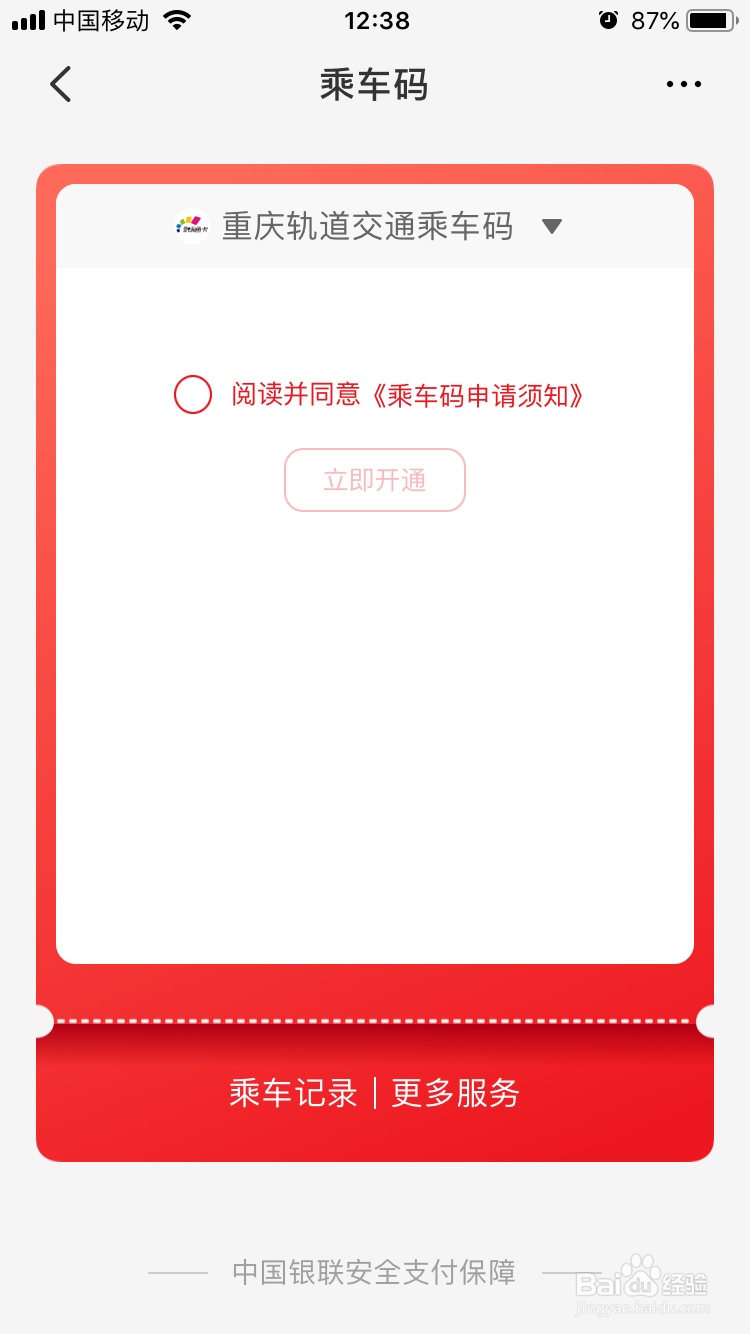
Task: Open the card switcher dropdown beside the title
Action: 551,227
